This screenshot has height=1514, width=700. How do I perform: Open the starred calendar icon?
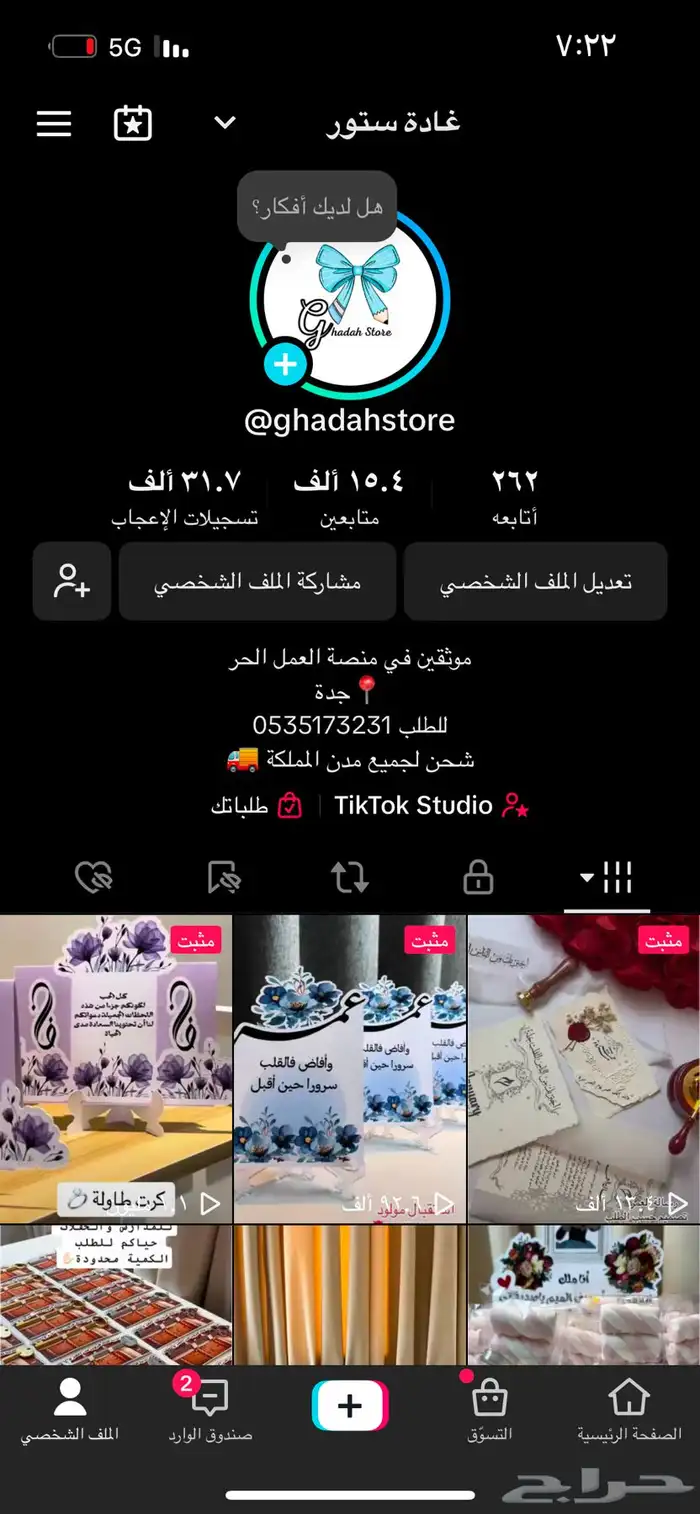coord(133,123)
